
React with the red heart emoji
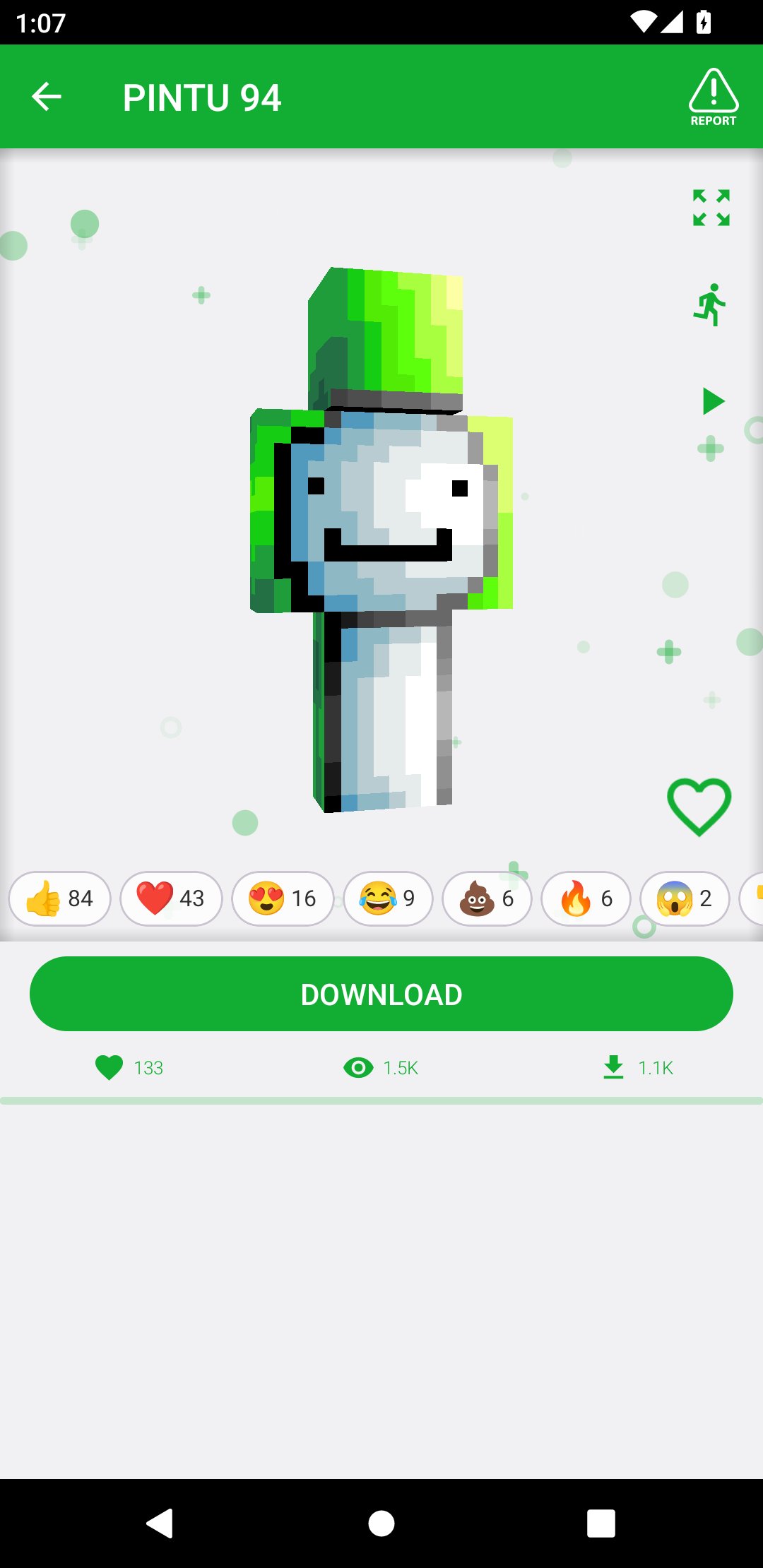coord(171,898)
